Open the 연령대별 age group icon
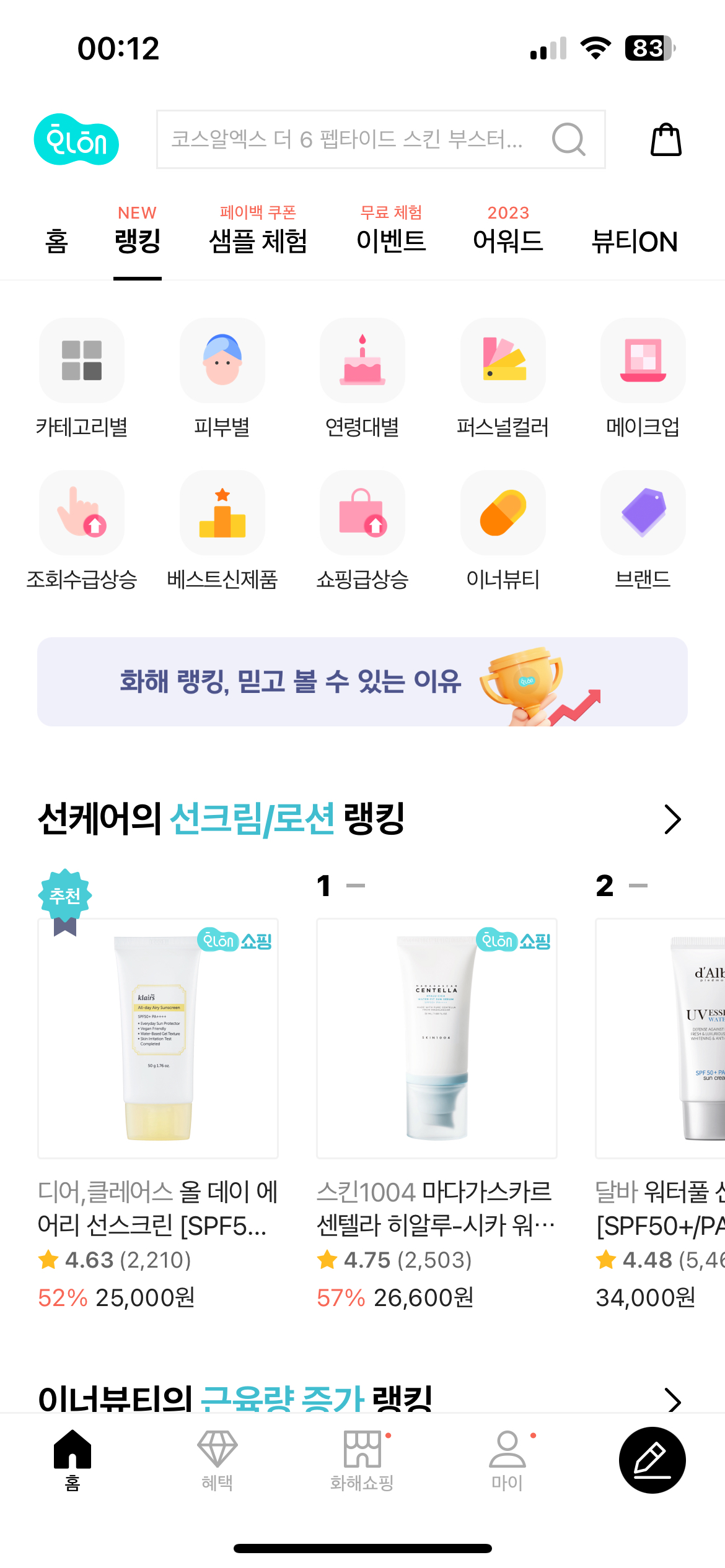 point(362,361)
